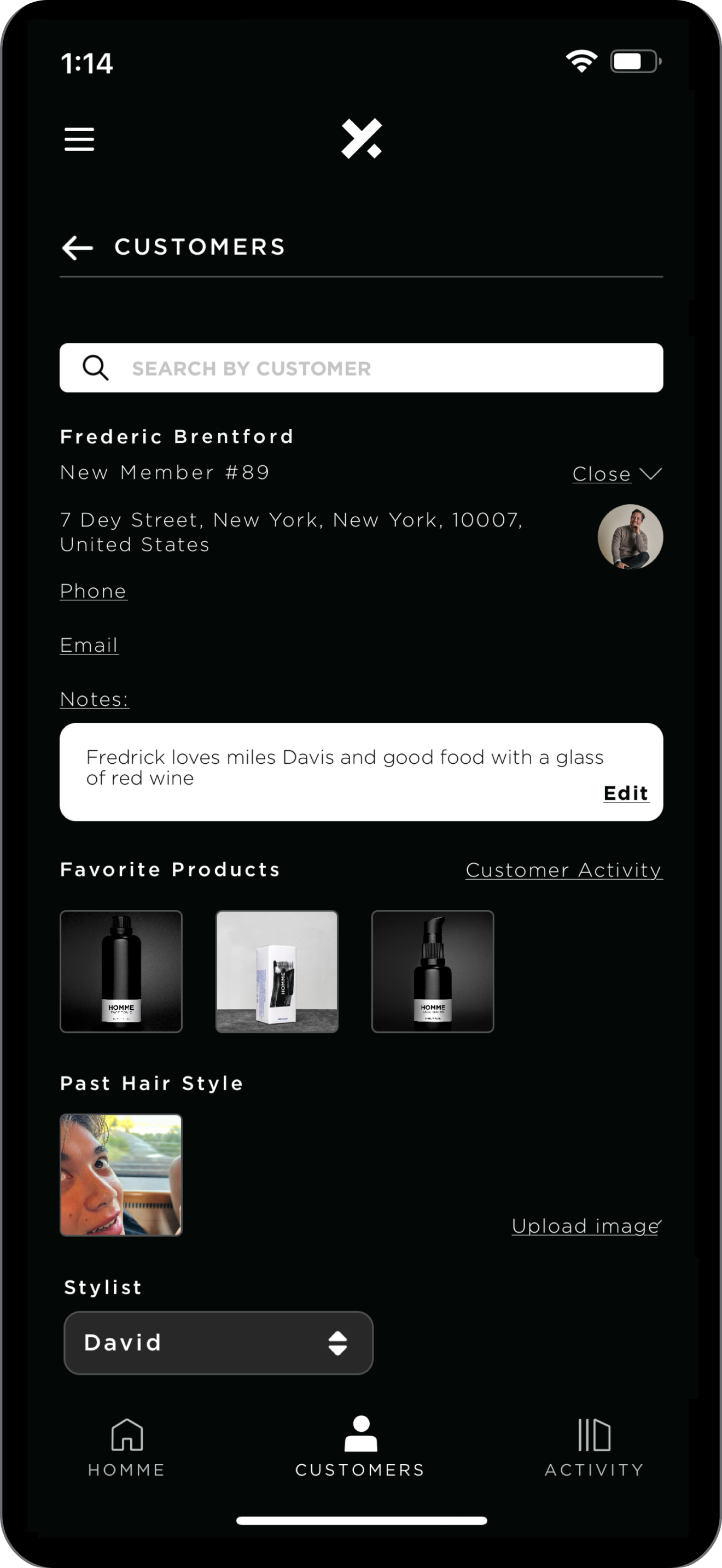Tap the Email link
This screenshot has height=1568, width=722.
[x=89, y=645]
